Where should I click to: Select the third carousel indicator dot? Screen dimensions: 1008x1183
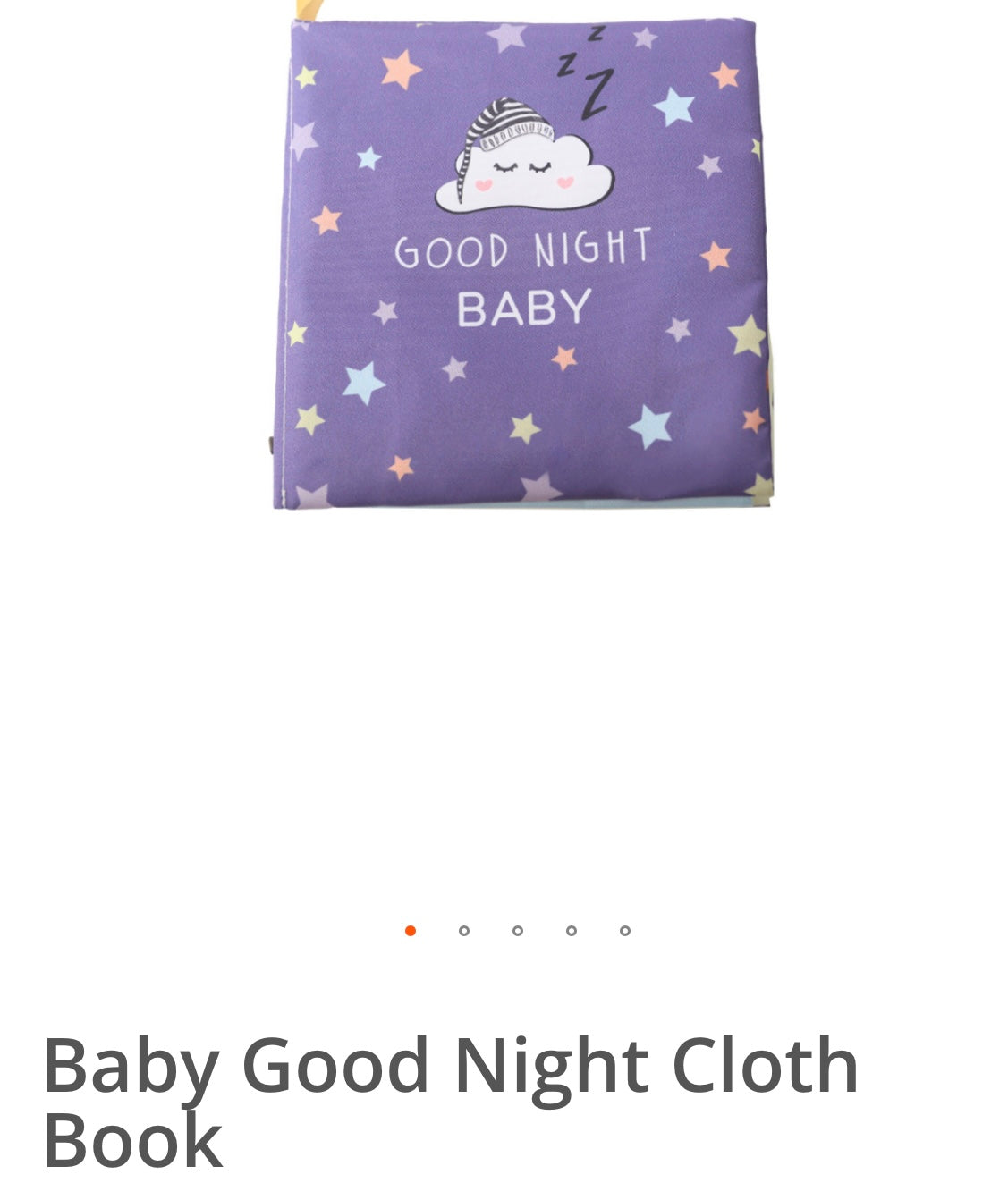pos(518,931)
